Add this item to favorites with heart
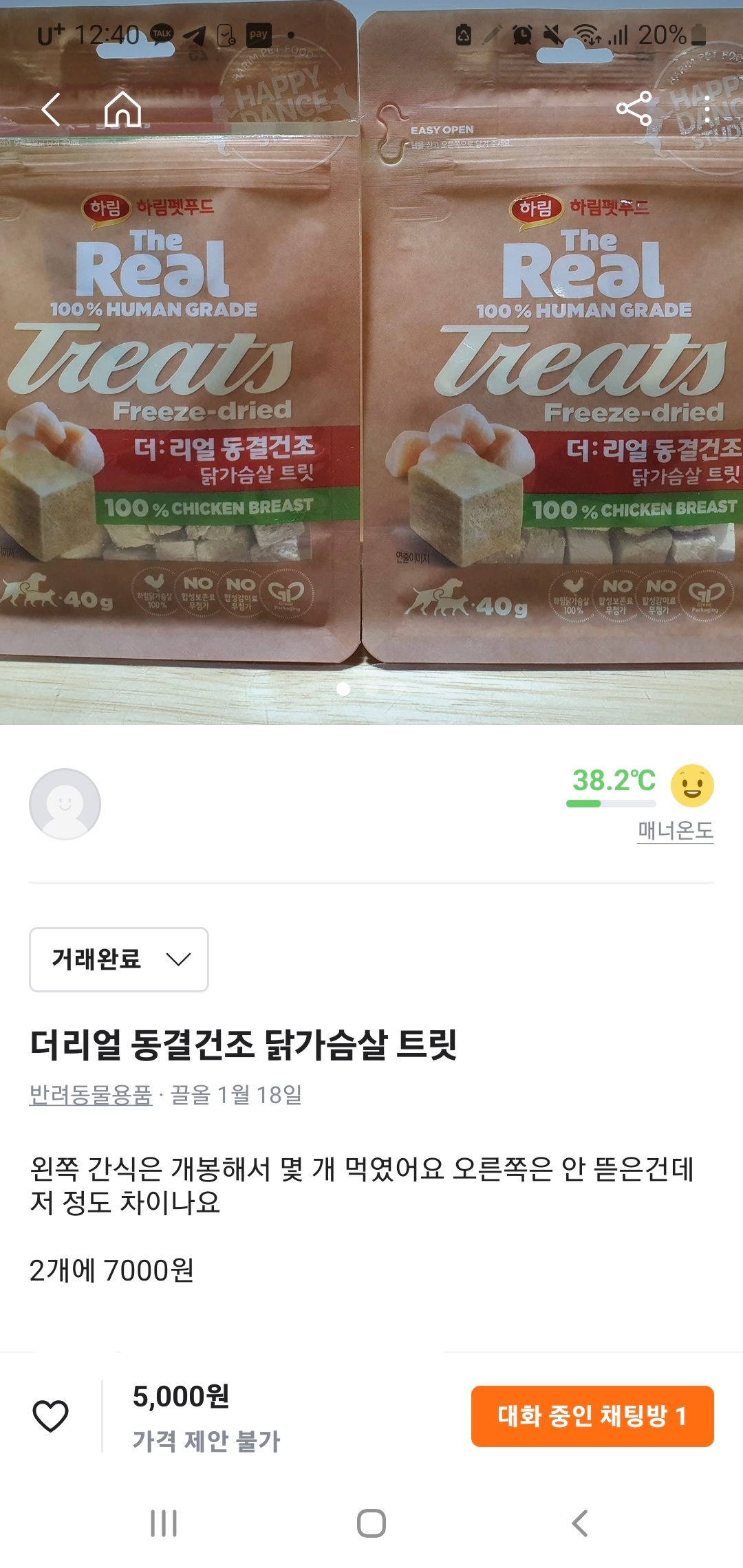This screenshot has height=1568, width=743. 51,1416
